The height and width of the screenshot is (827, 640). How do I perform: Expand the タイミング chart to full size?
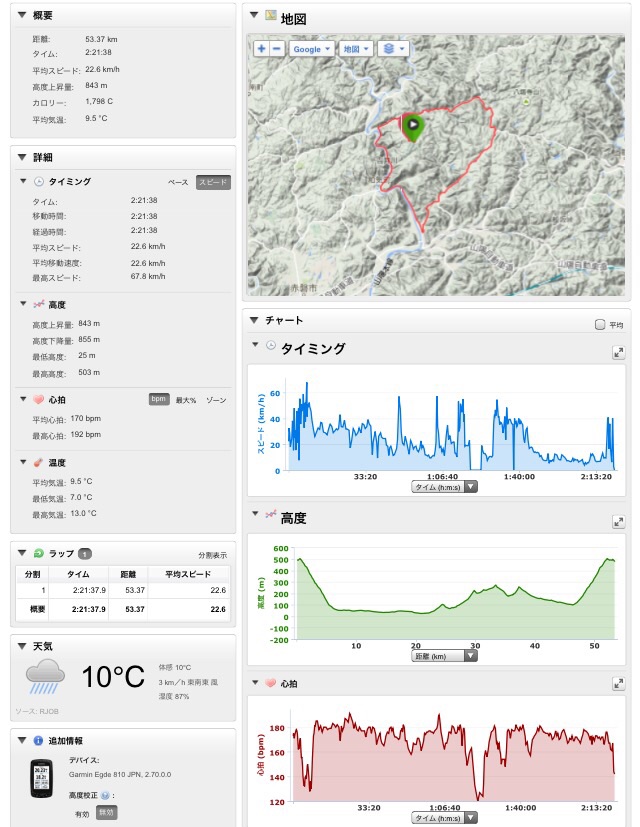pos(619,352)
